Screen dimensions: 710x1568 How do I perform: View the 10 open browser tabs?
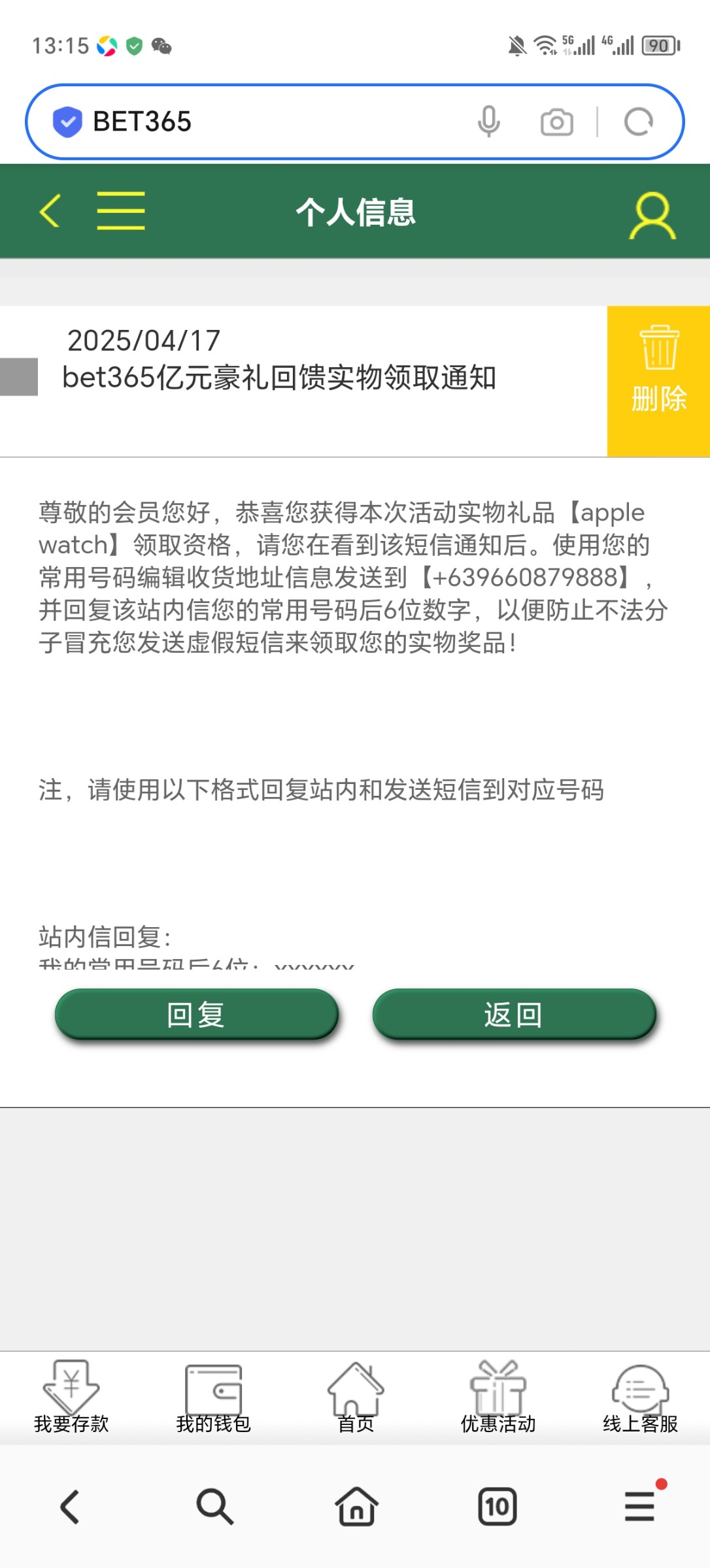click(x=497, y=1507)
